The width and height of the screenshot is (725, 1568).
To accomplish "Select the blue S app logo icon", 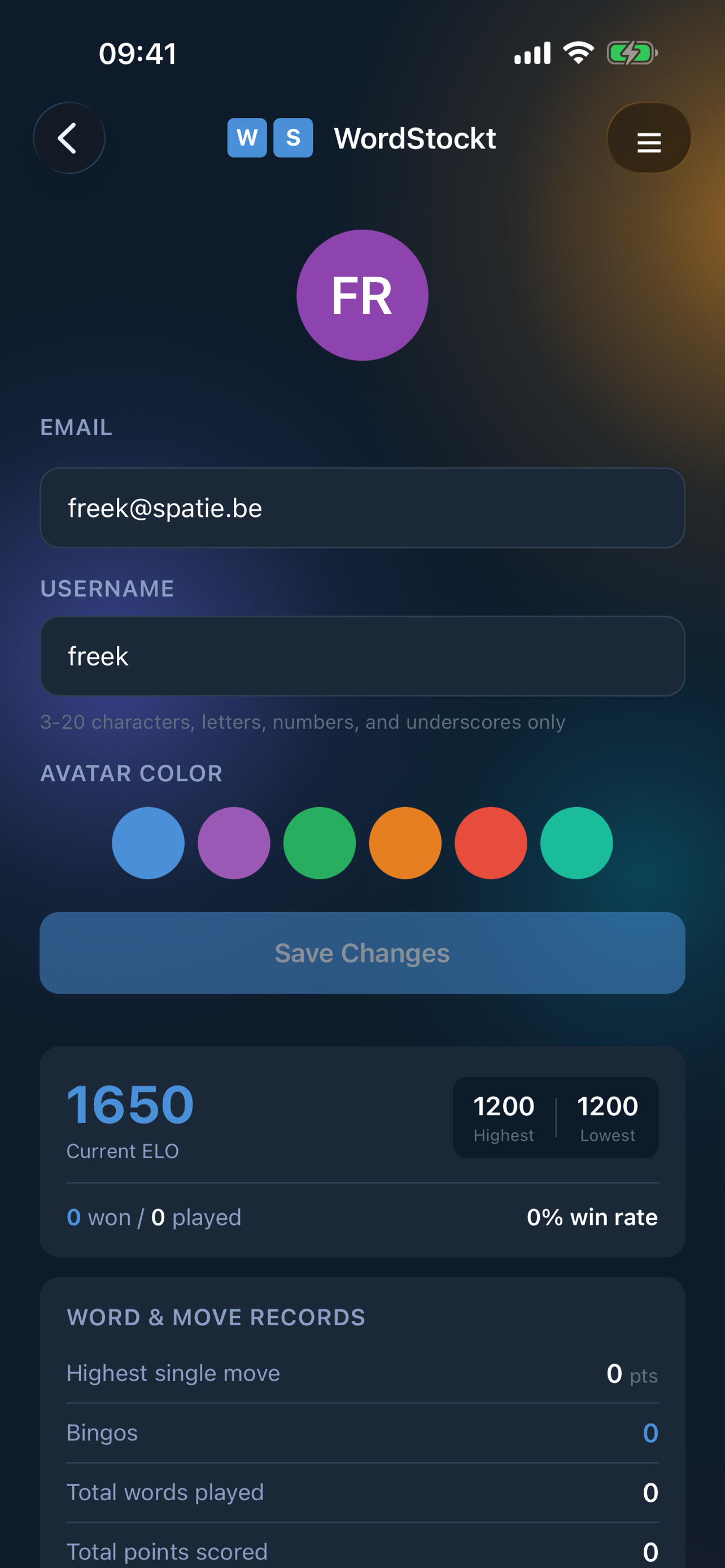I will (294, 138).
